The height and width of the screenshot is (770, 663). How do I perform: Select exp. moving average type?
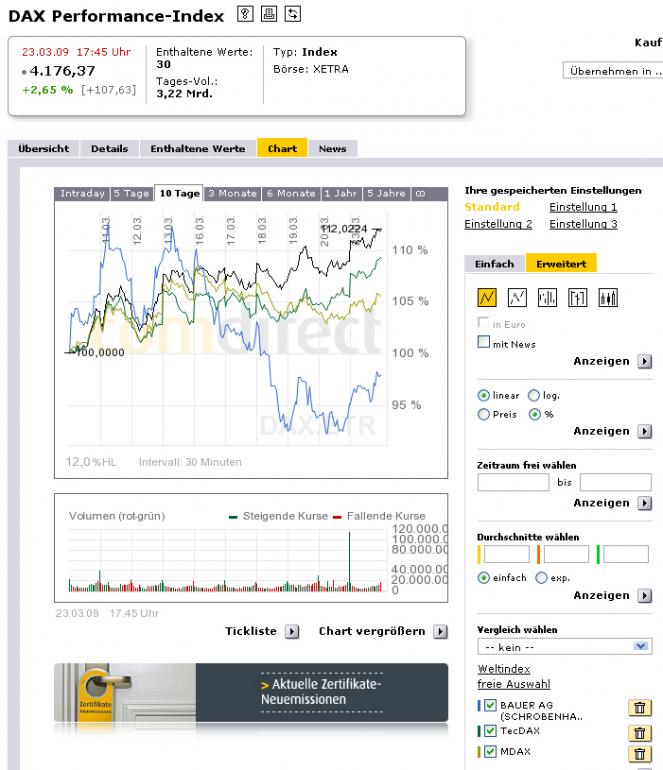(x=542, y=578)
